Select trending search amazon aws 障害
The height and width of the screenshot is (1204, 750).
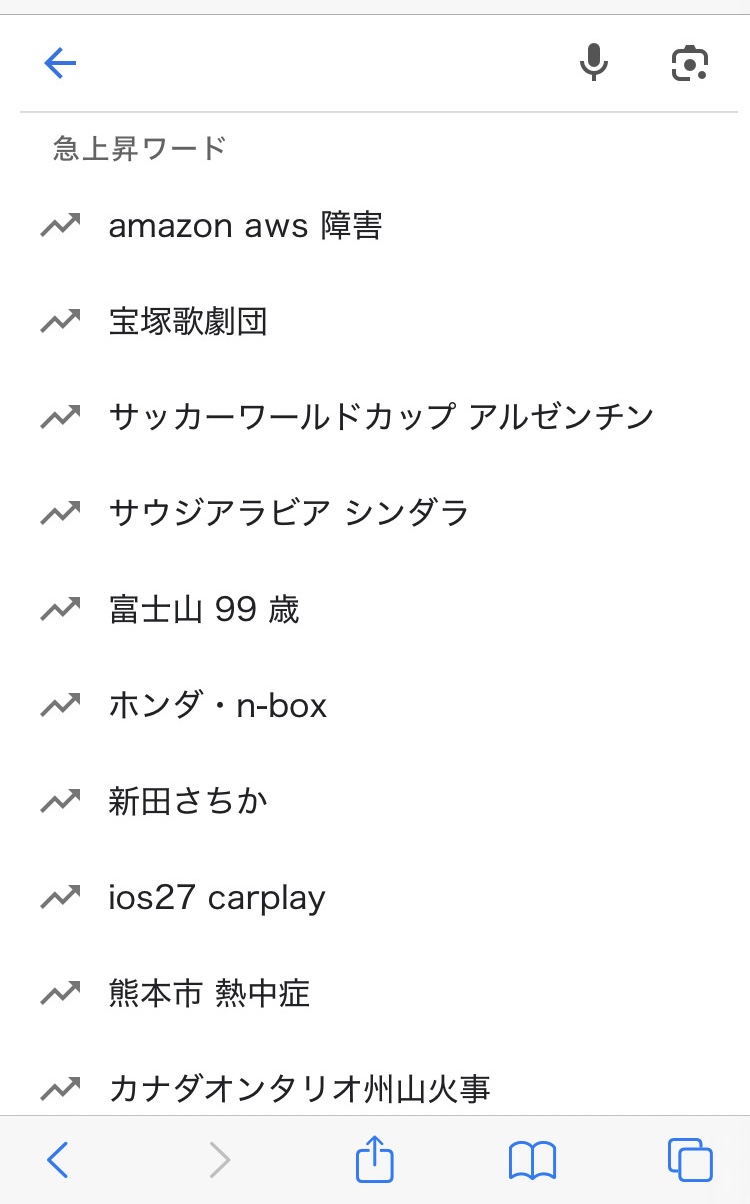[x=375, y=226]
